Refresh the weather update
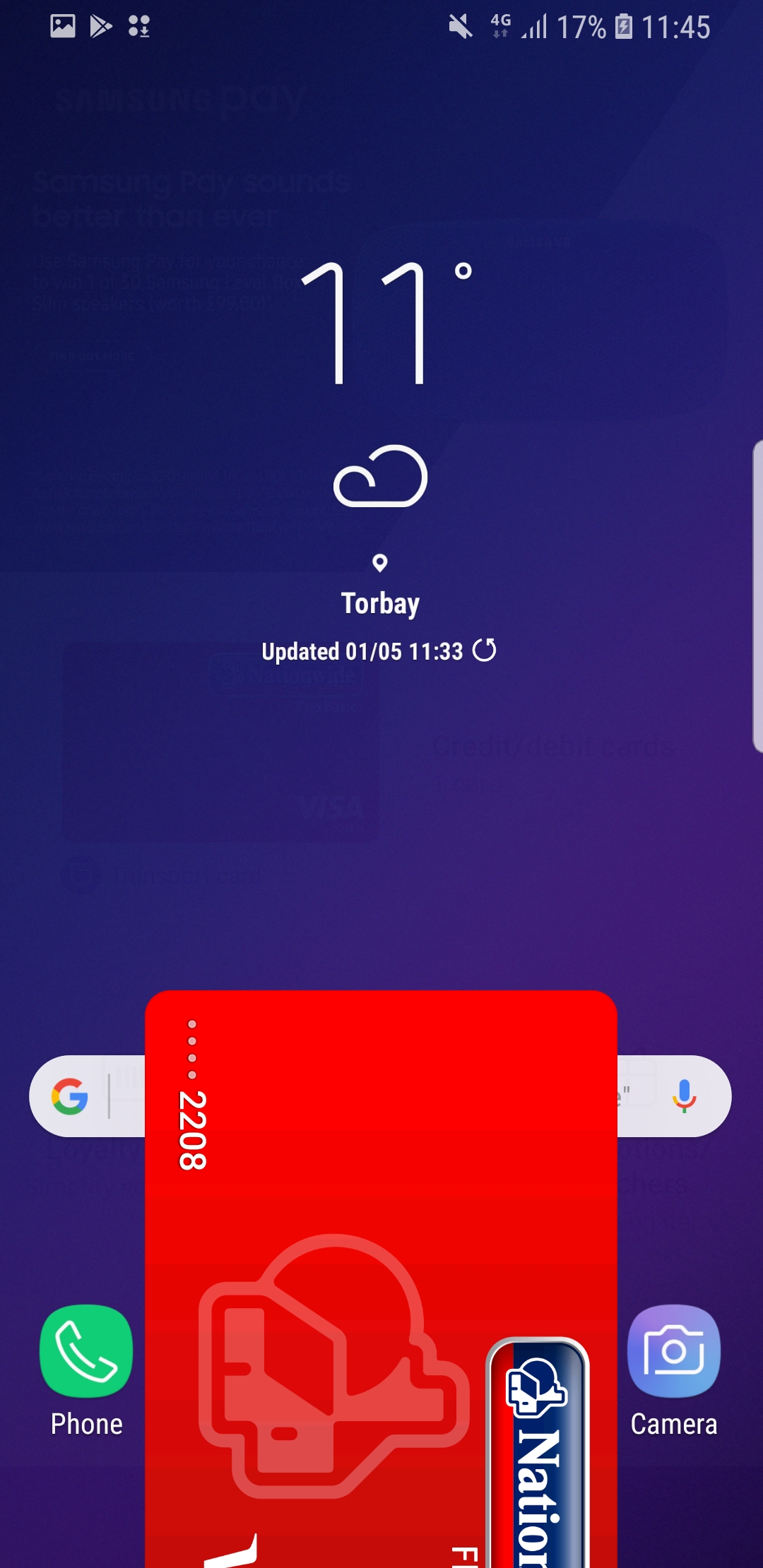Screen dimensions: 763x1568 tap(485, 650)
